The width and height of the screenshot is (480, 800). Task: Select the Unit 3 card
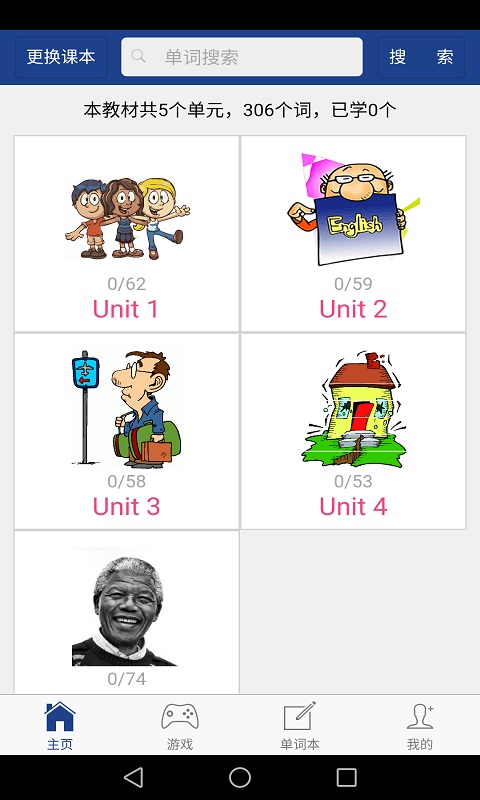click(x=127, y=431)
